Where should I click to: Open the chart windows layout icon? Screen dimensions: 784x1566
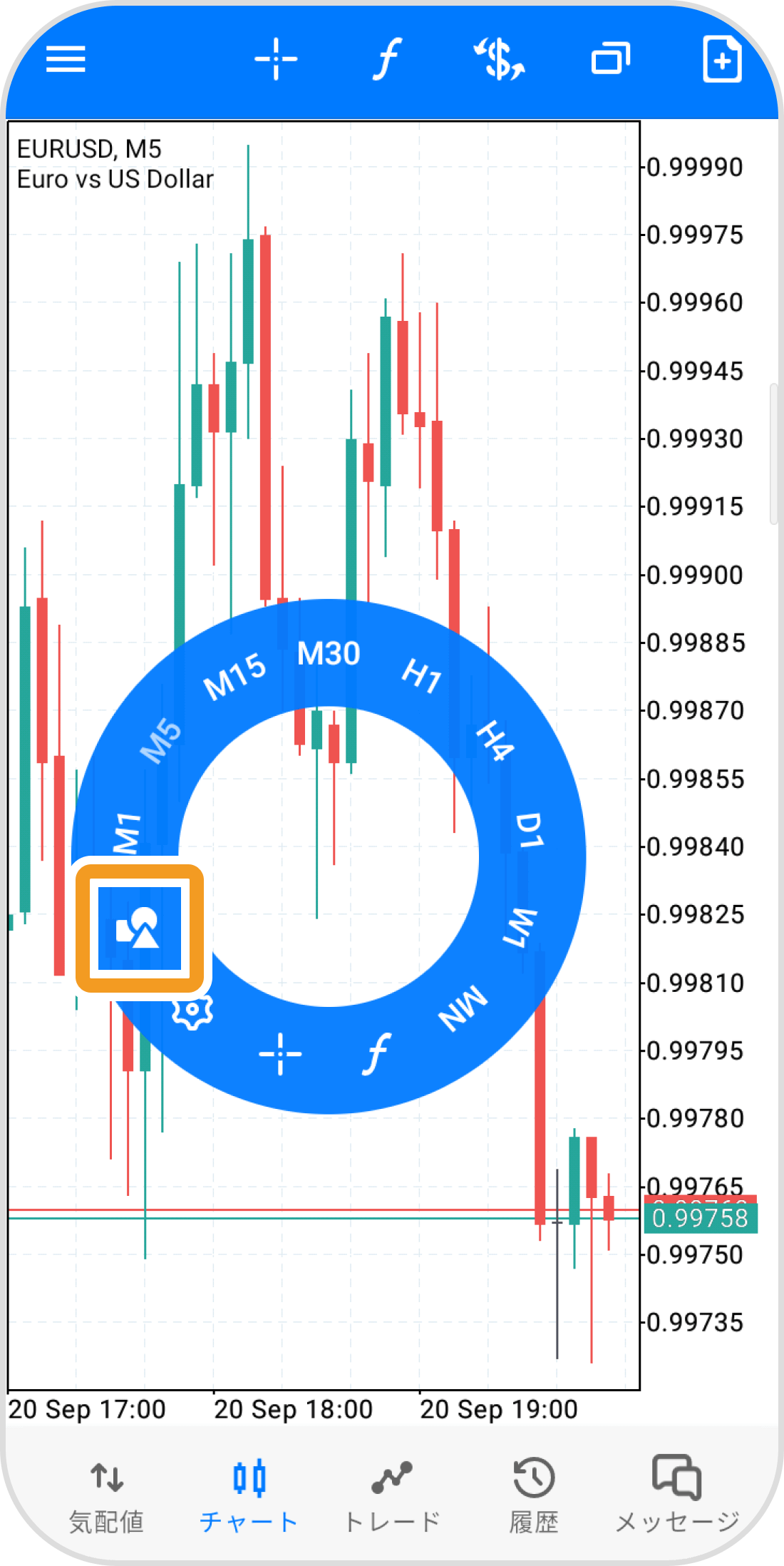[611, 58]
